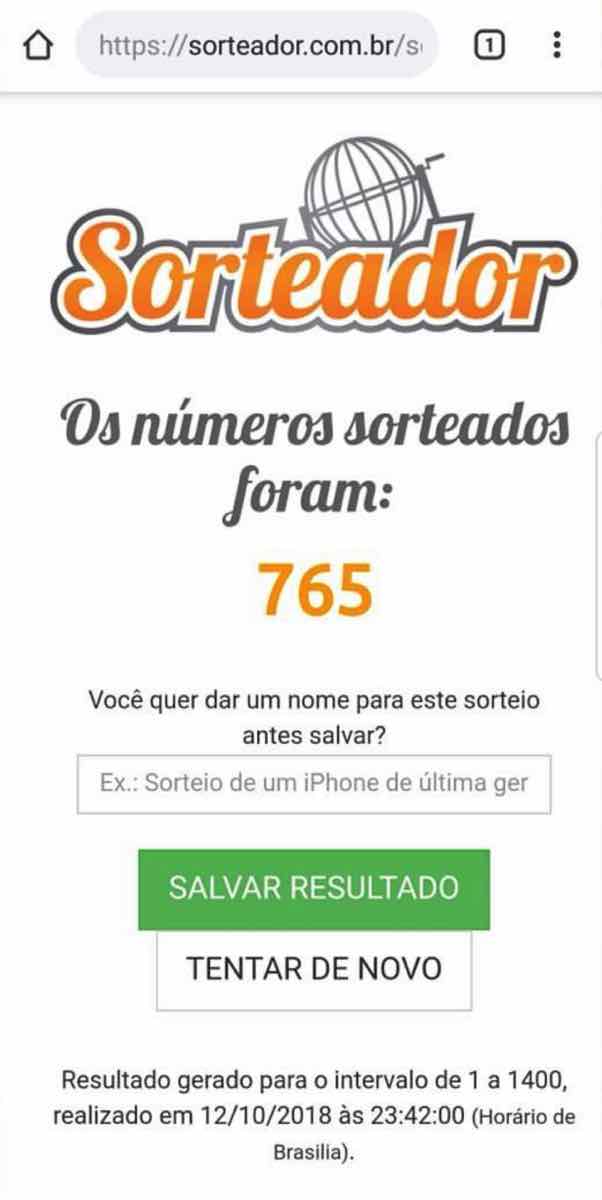This screenshot has height=1200, width=602.
Task: Select Tentar de Novo
Action: pos(314,969)
